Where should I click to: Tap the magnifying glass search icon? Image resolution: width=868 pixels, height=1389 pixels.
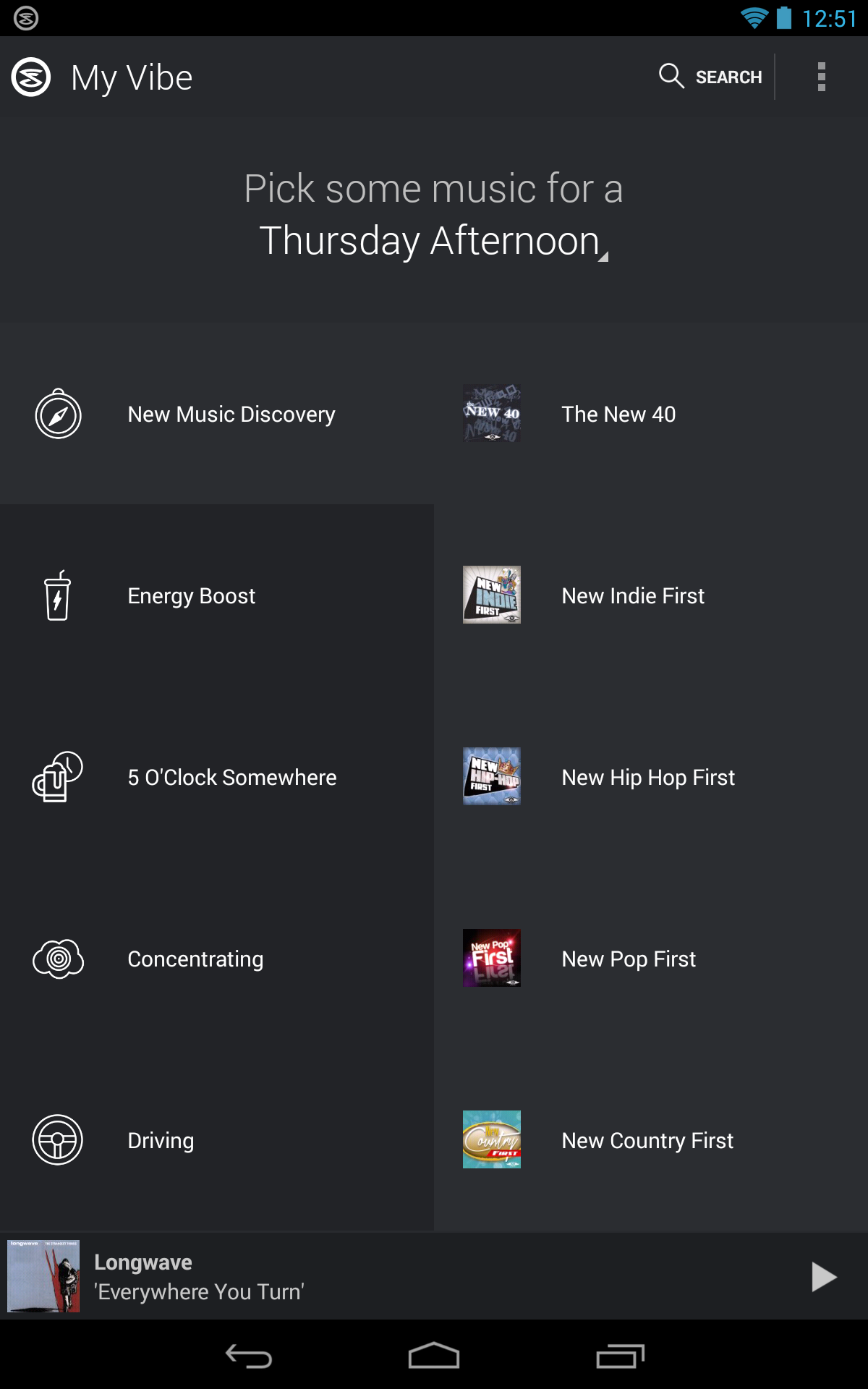[671, 76]
